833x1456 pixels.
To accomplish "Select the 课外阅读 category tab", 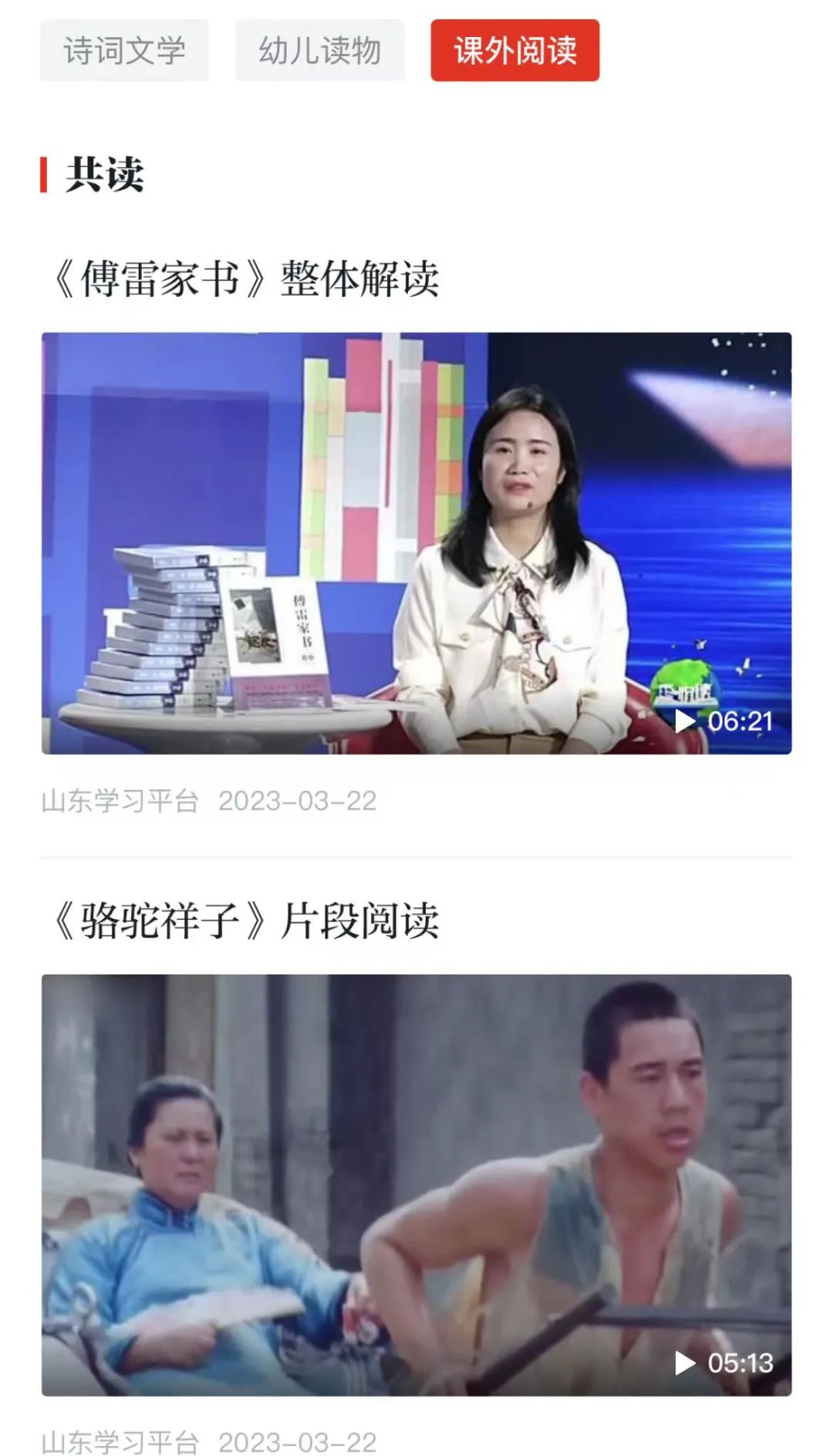I will (514, 52).
